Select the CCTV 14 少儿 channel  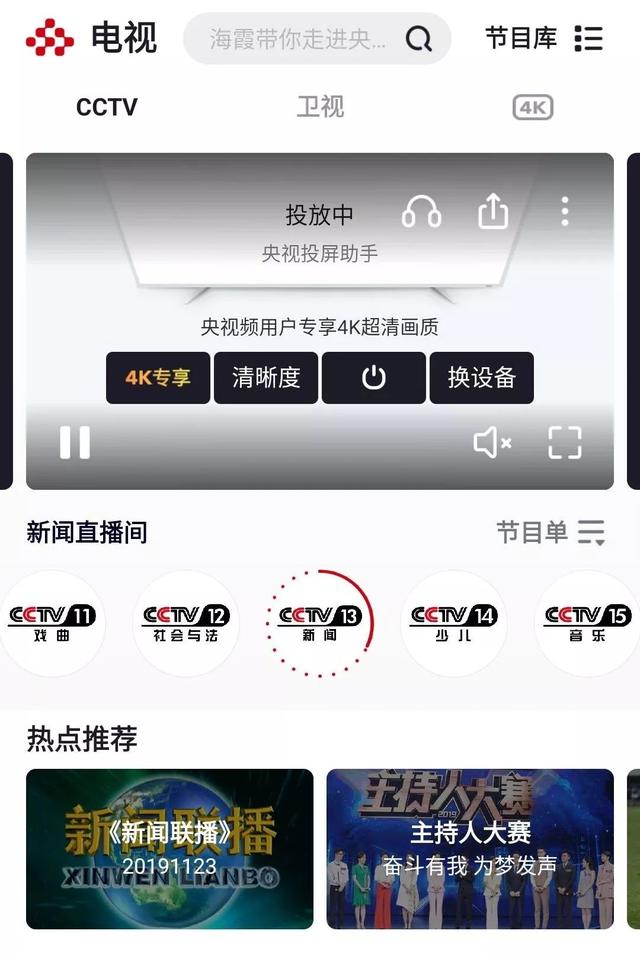point(454,624)
